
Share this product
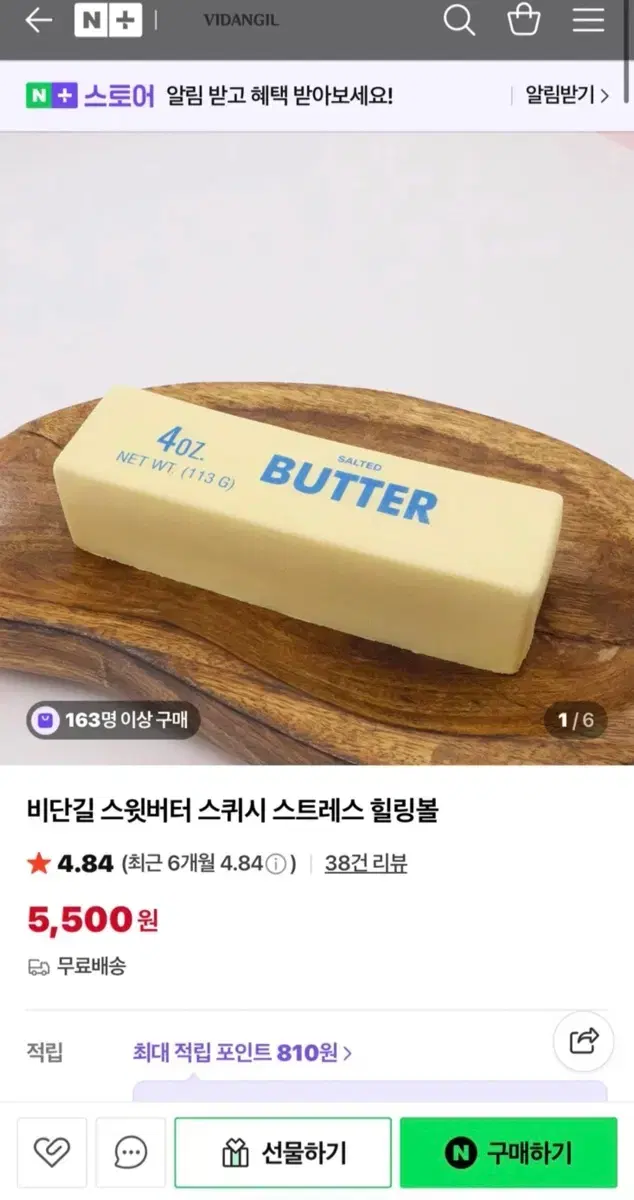pos(583,1041)
